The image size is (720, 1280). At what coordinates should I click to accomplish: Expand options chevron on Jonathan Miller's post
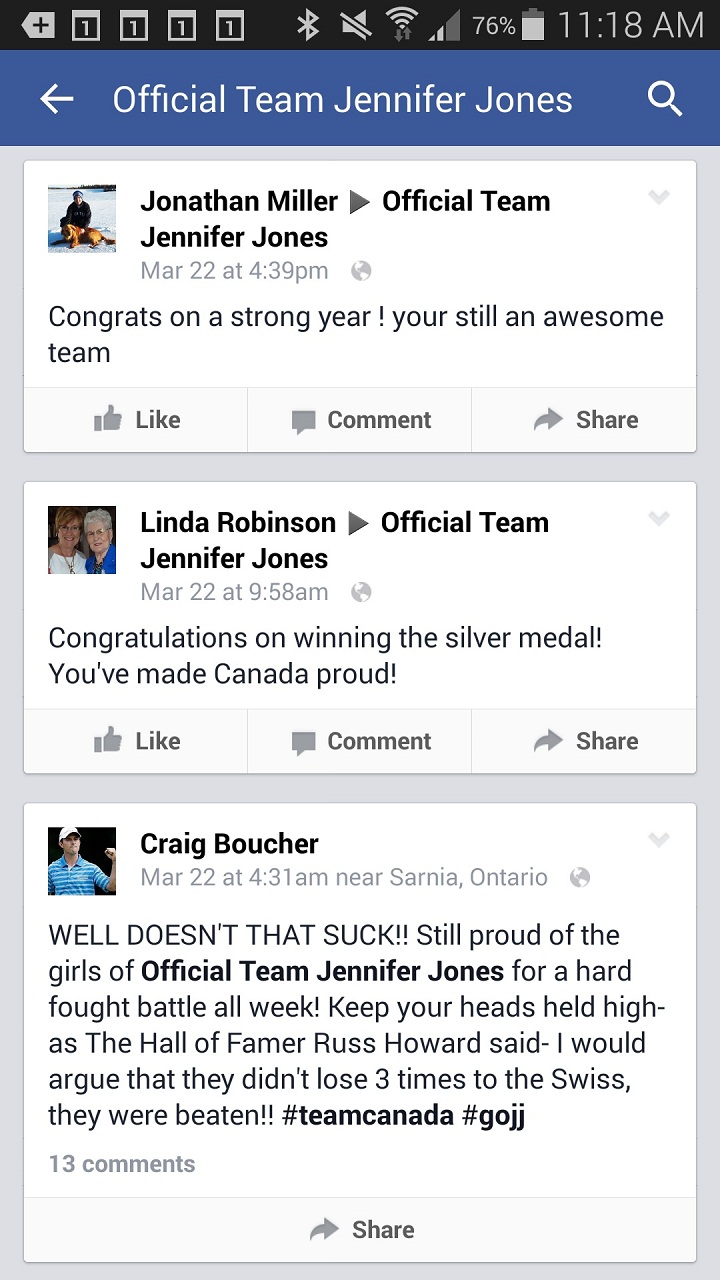(x=658, y=198)
